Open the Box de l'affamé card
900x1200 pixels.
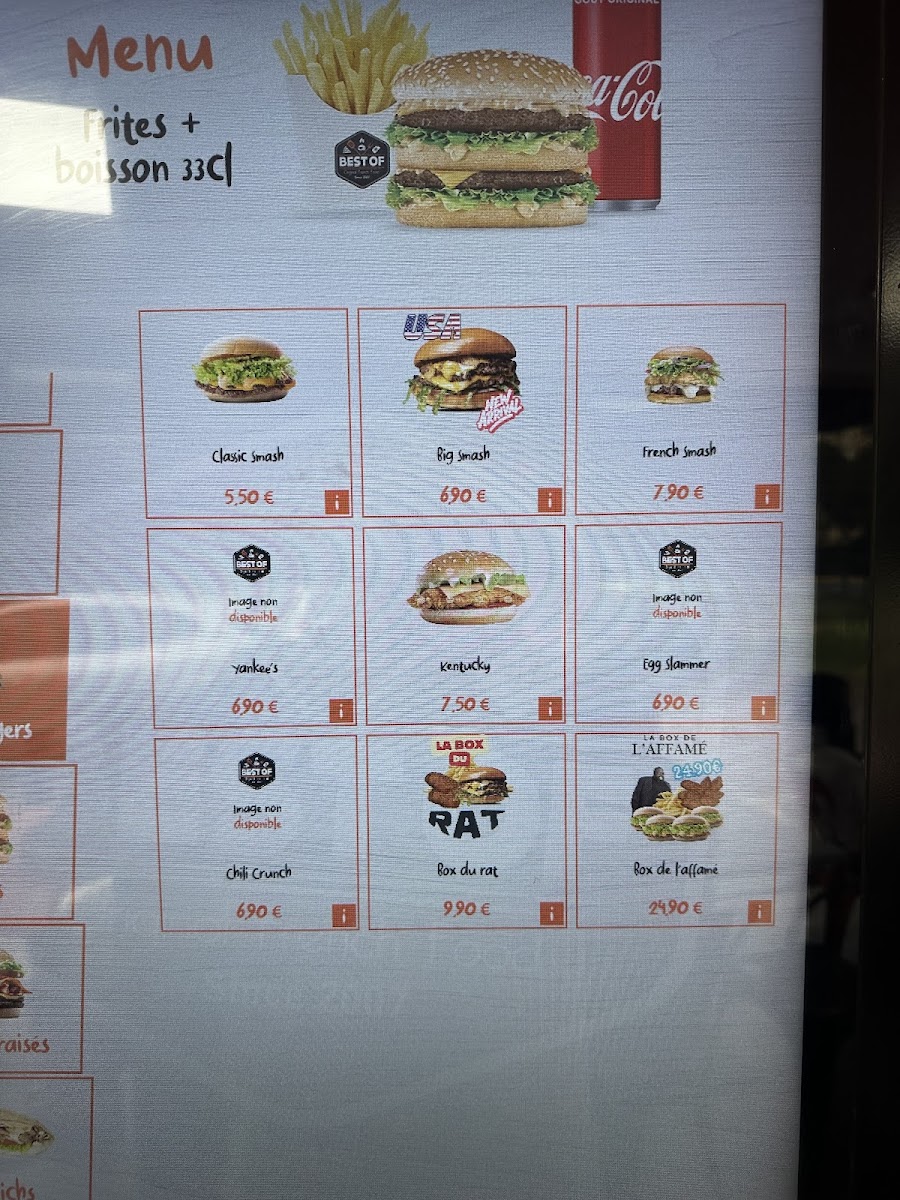click(x=677, y=828)
